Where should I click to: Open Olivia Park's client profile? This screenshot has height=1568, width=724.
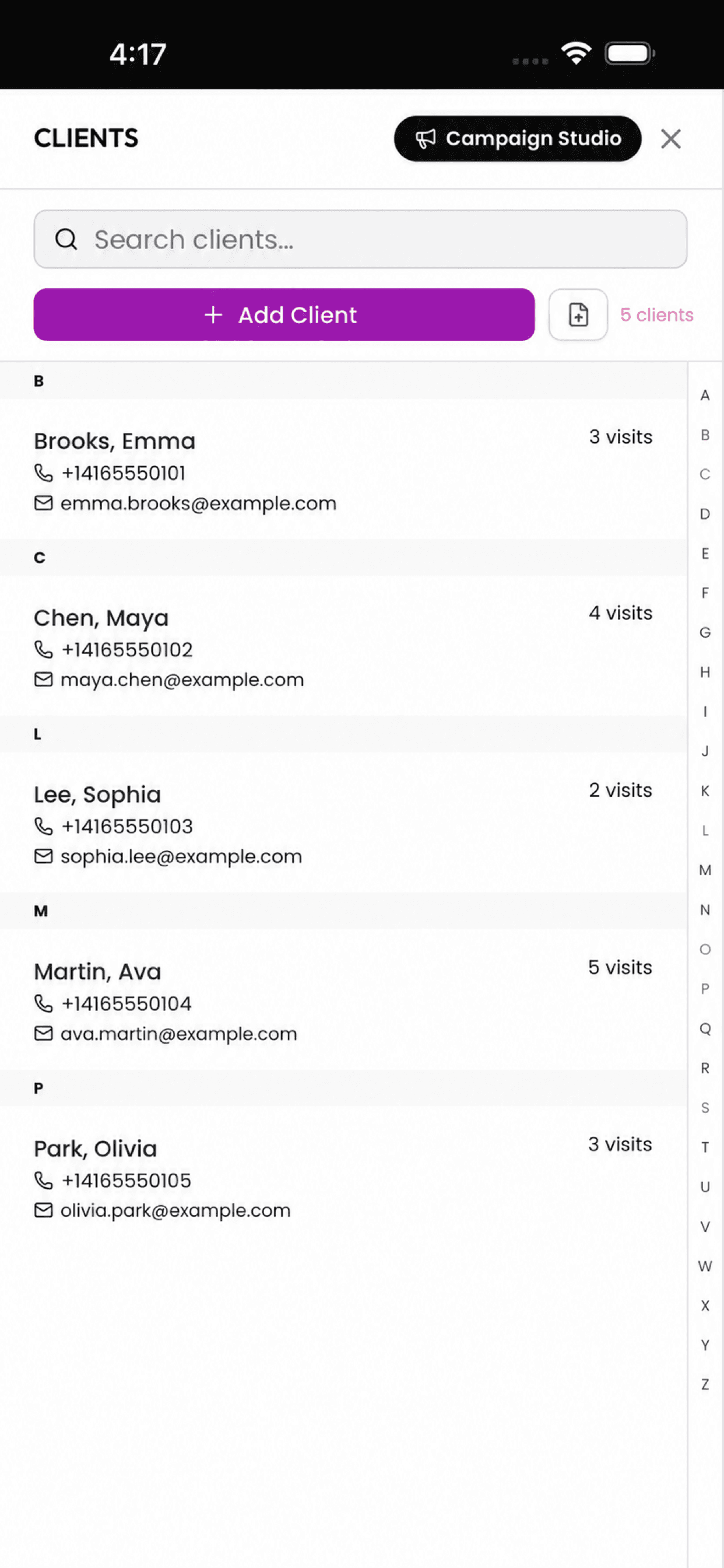(x=344, y=1177)
